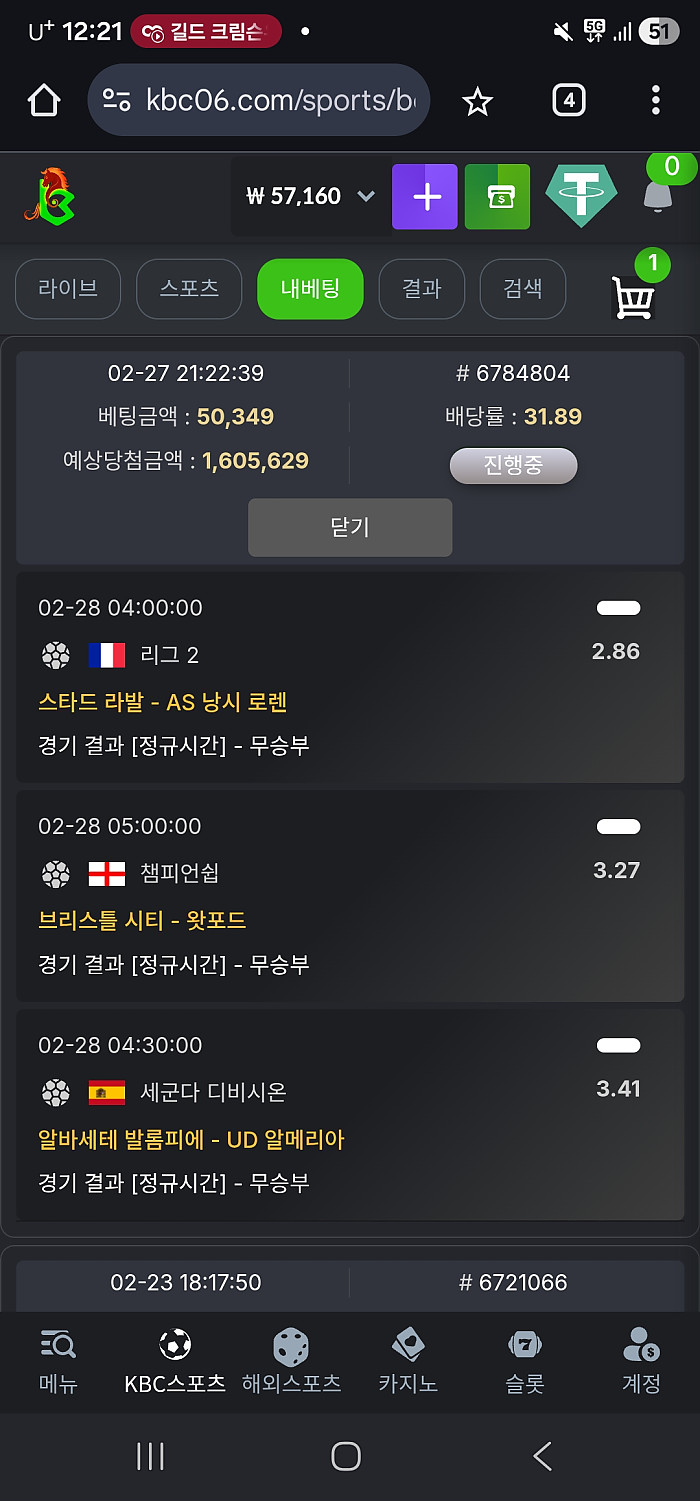
Task: Open the 검색 tab
Action: [x=522, y=289]
